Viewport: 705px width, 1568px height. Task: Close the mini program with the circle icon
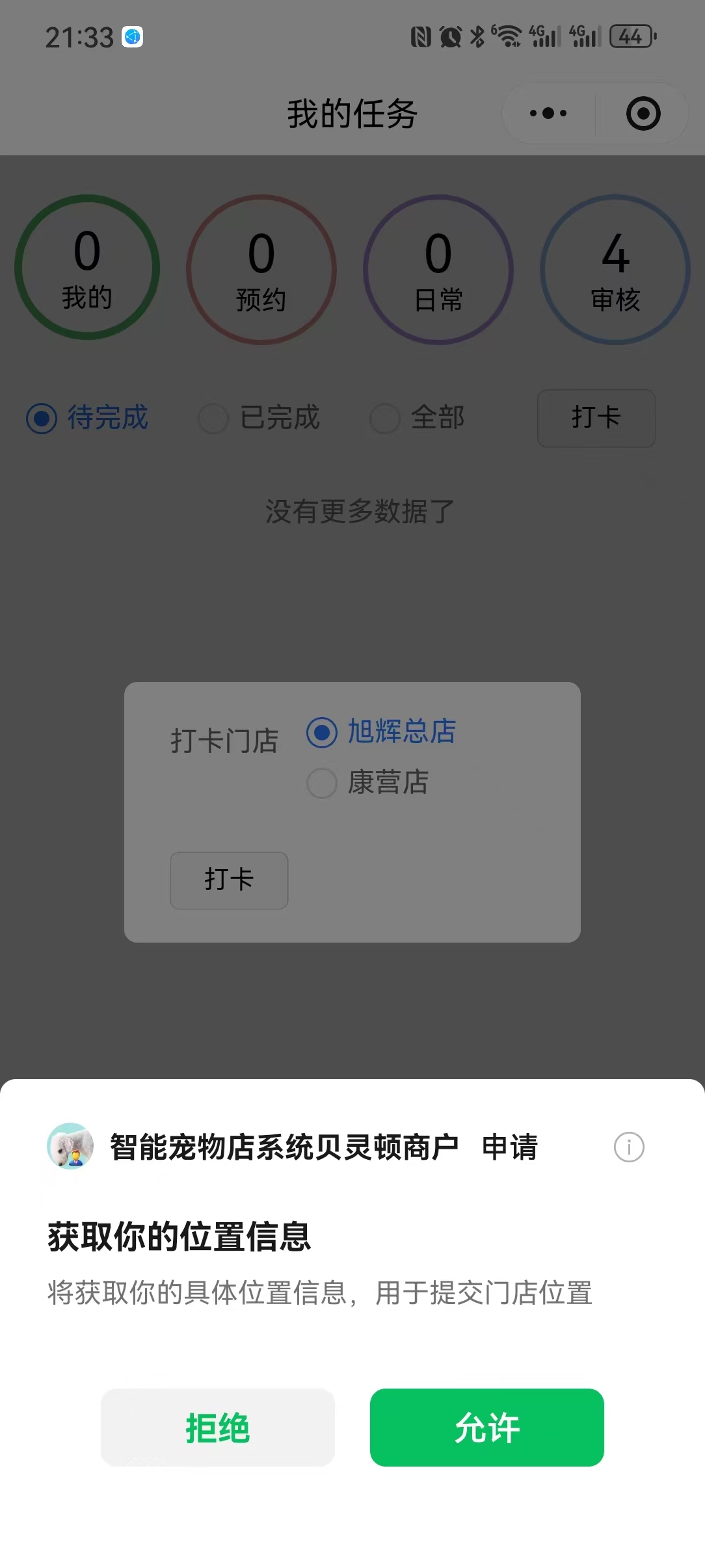click(643, 113)
